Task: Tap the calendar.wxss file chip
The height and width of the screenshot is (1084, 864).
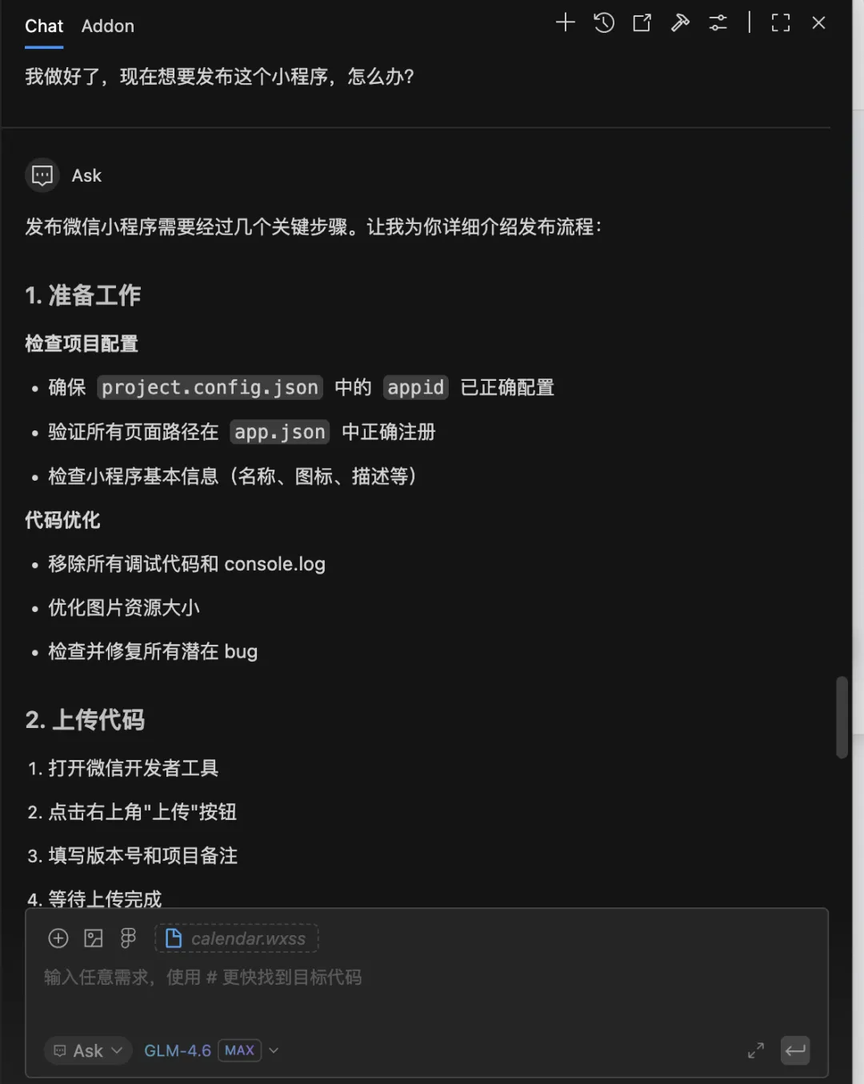Action: pos(237,938)
